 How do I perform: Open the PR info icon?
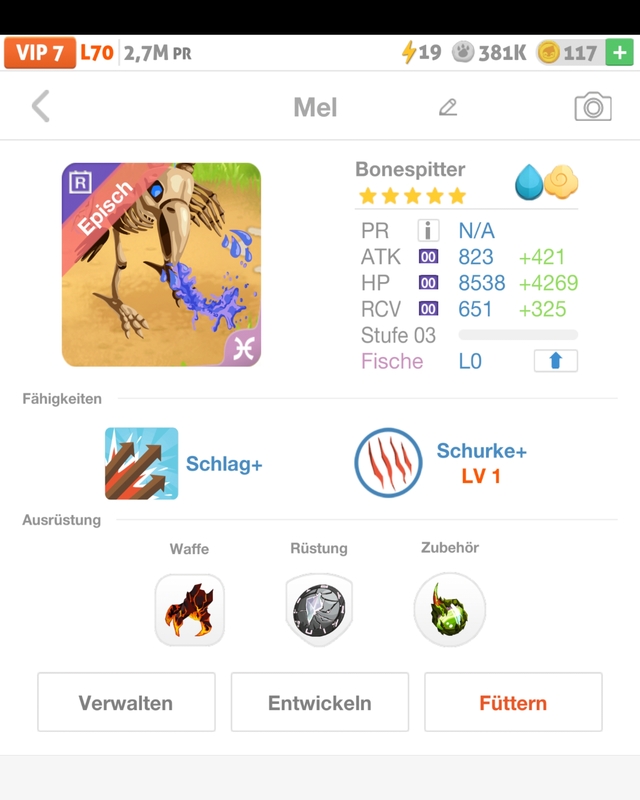tap(428, 231)
